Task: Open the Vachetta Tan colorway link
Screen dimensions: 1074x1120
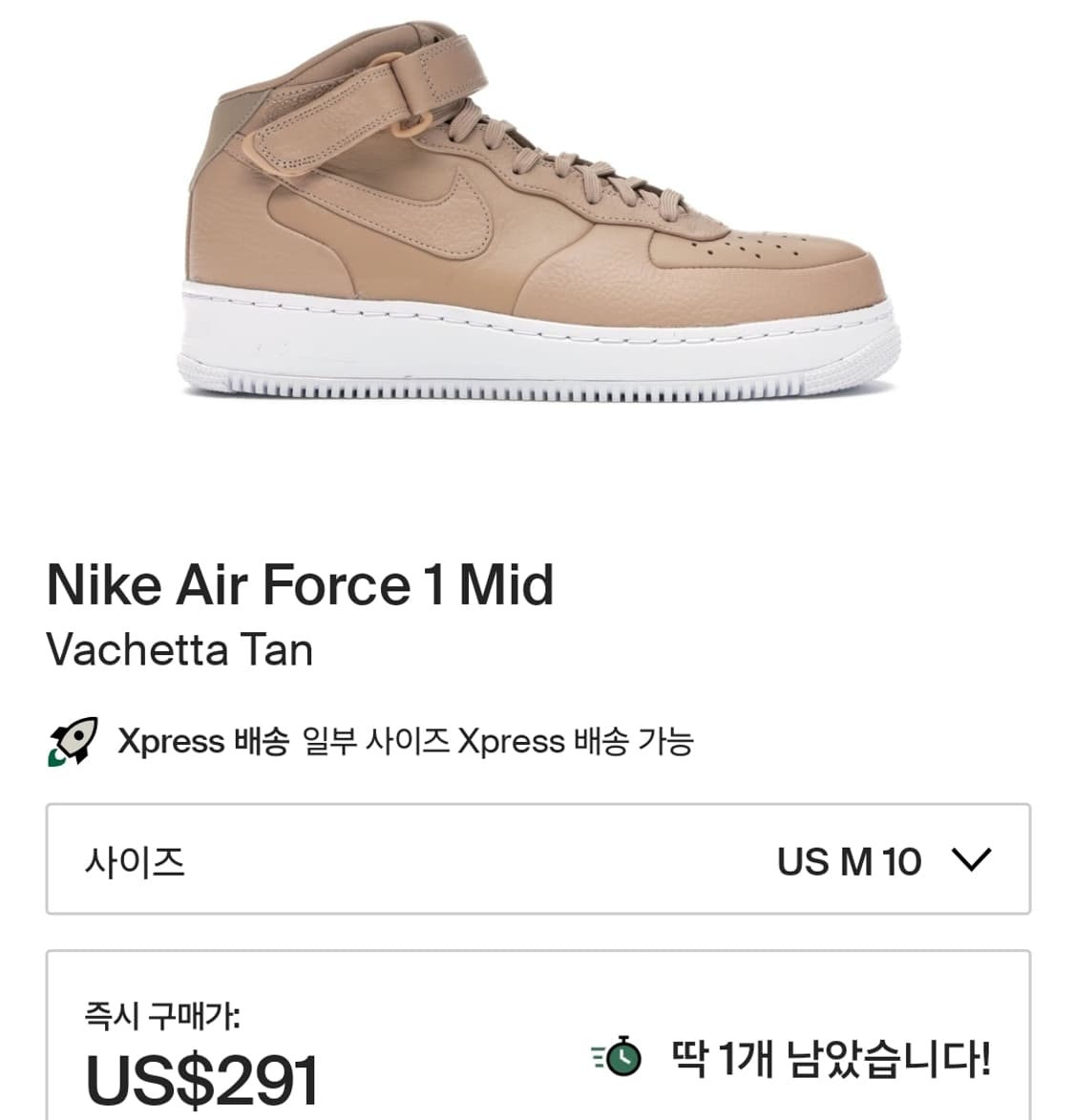Action: tap(180, 651)
